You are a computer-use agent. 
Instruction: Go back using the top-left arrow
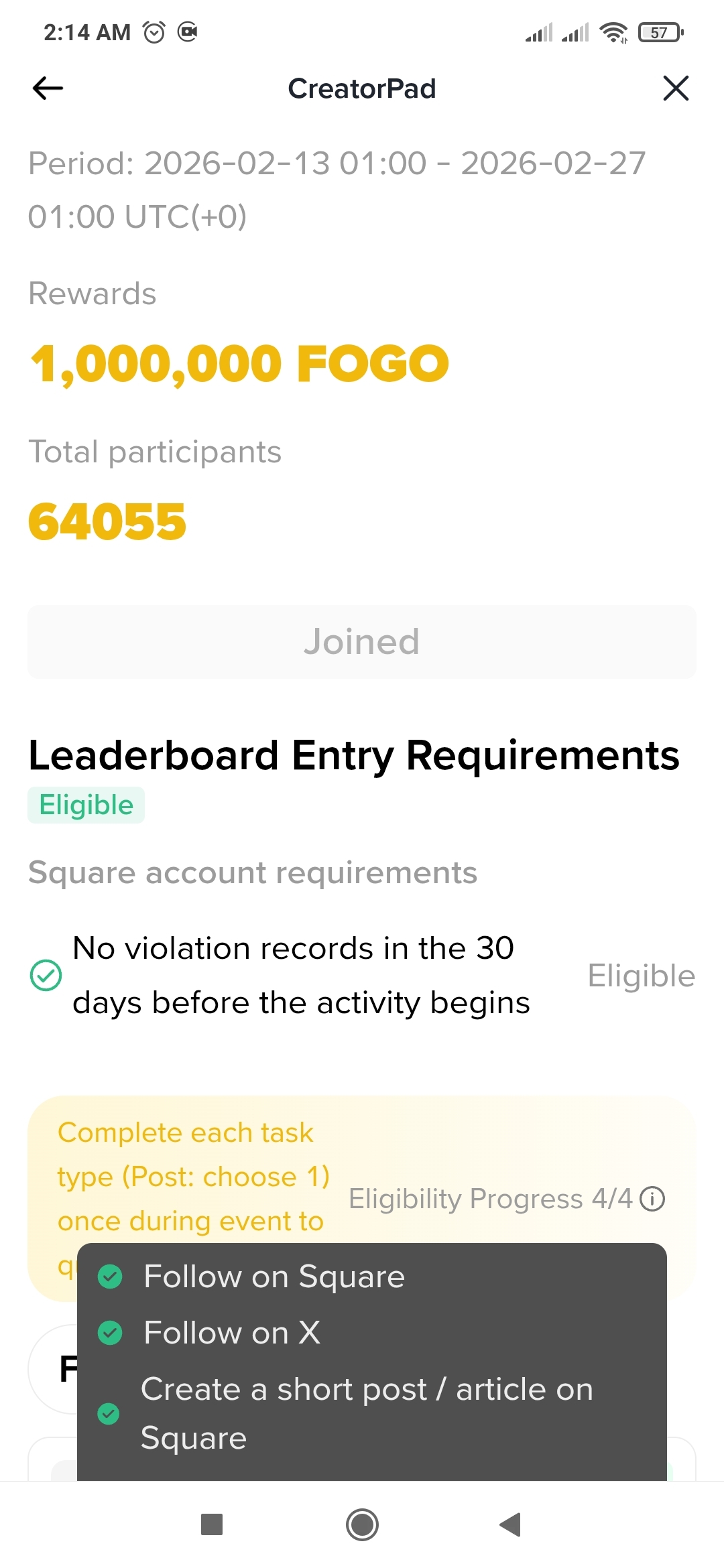[48, 88]
